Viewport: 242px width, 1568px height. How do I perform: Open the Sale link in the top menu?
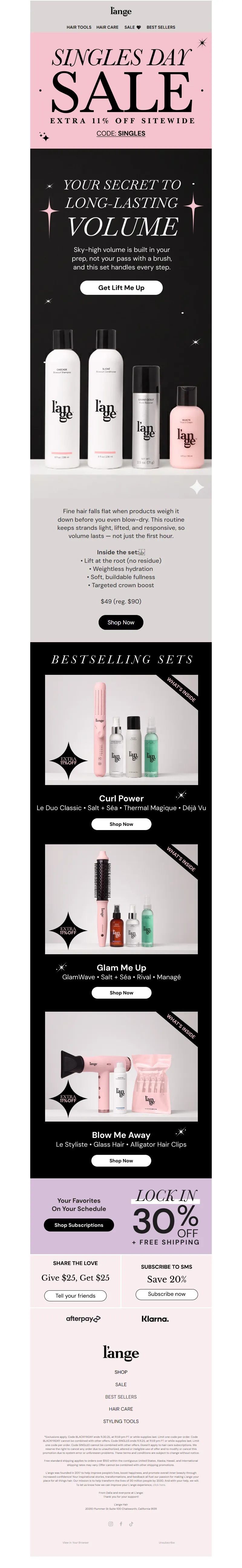pyautogui.click(x=132, y=27)
